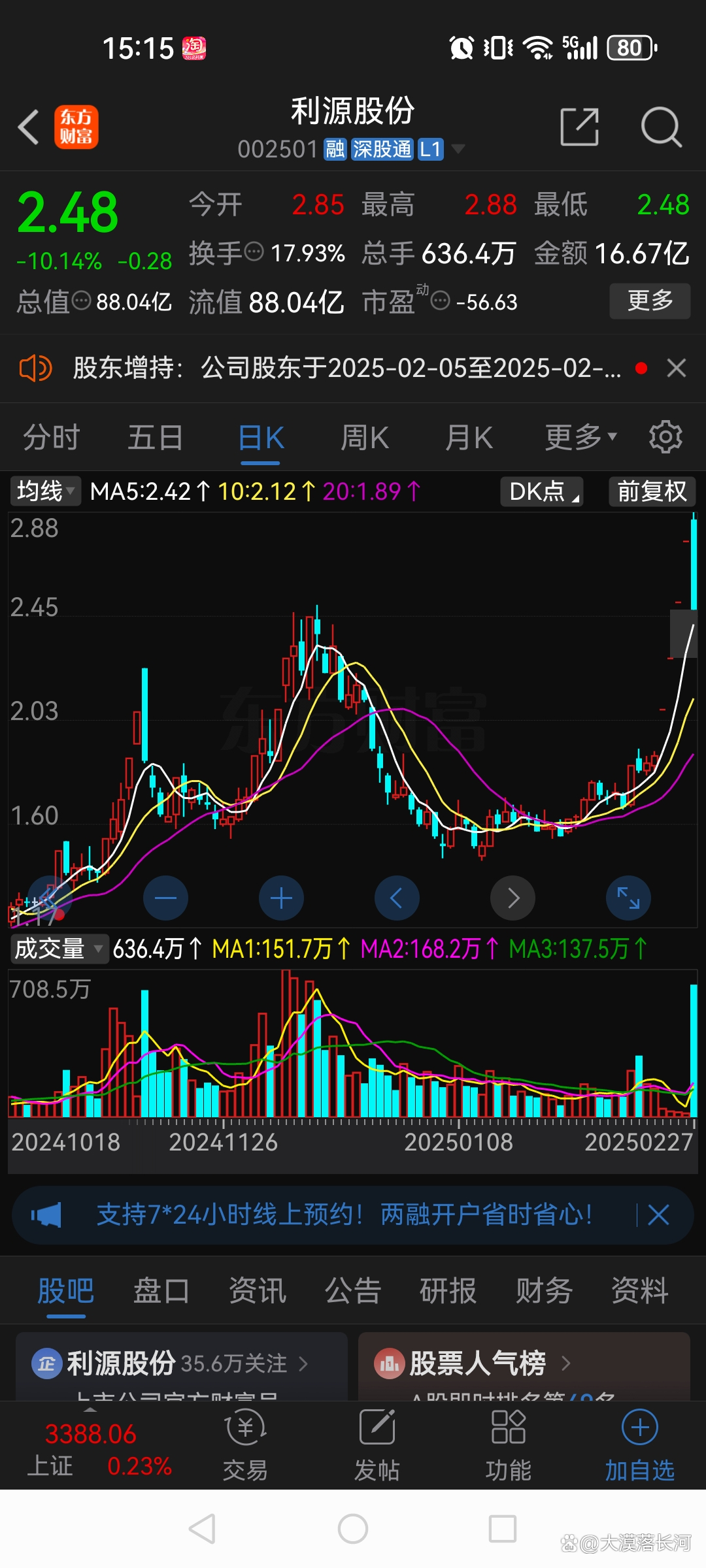
Task: Open the 公告 announcements tab
Action: [352, 1290]
